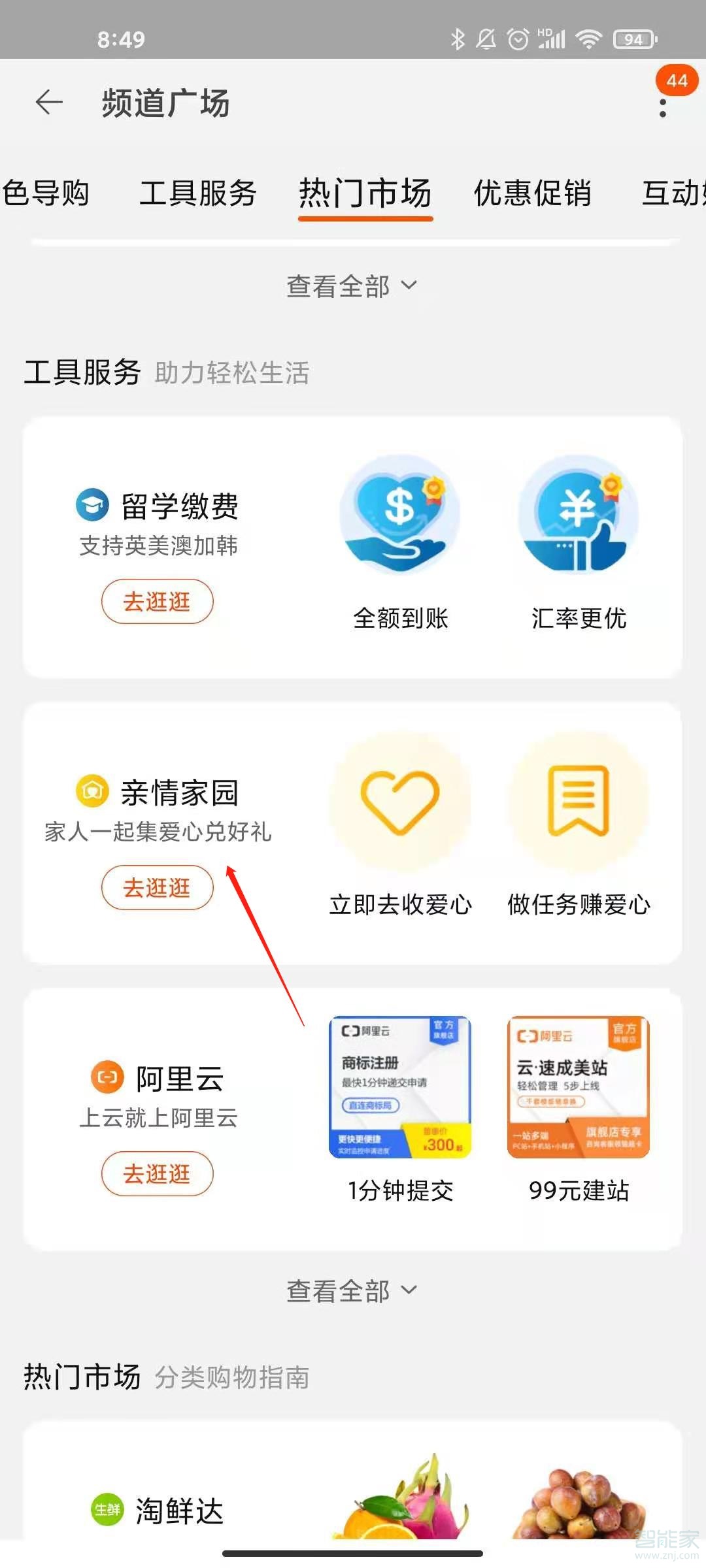The height and width of the screenshot is (1568, 706).
Task: Tap the back arrow to leave 频道广场
Action: pos(48,103)
